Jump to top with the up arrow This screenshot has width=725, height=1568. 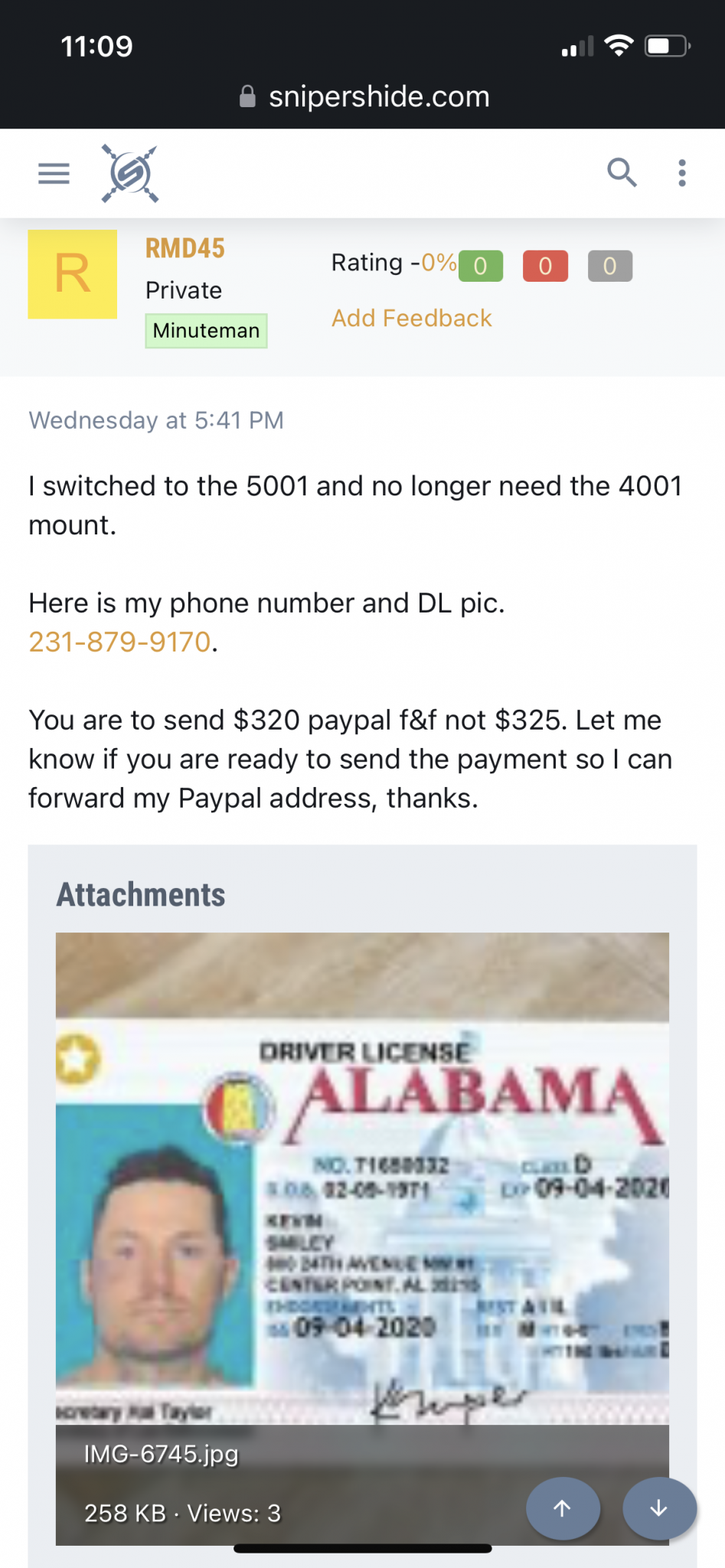tap(563, 1508)
